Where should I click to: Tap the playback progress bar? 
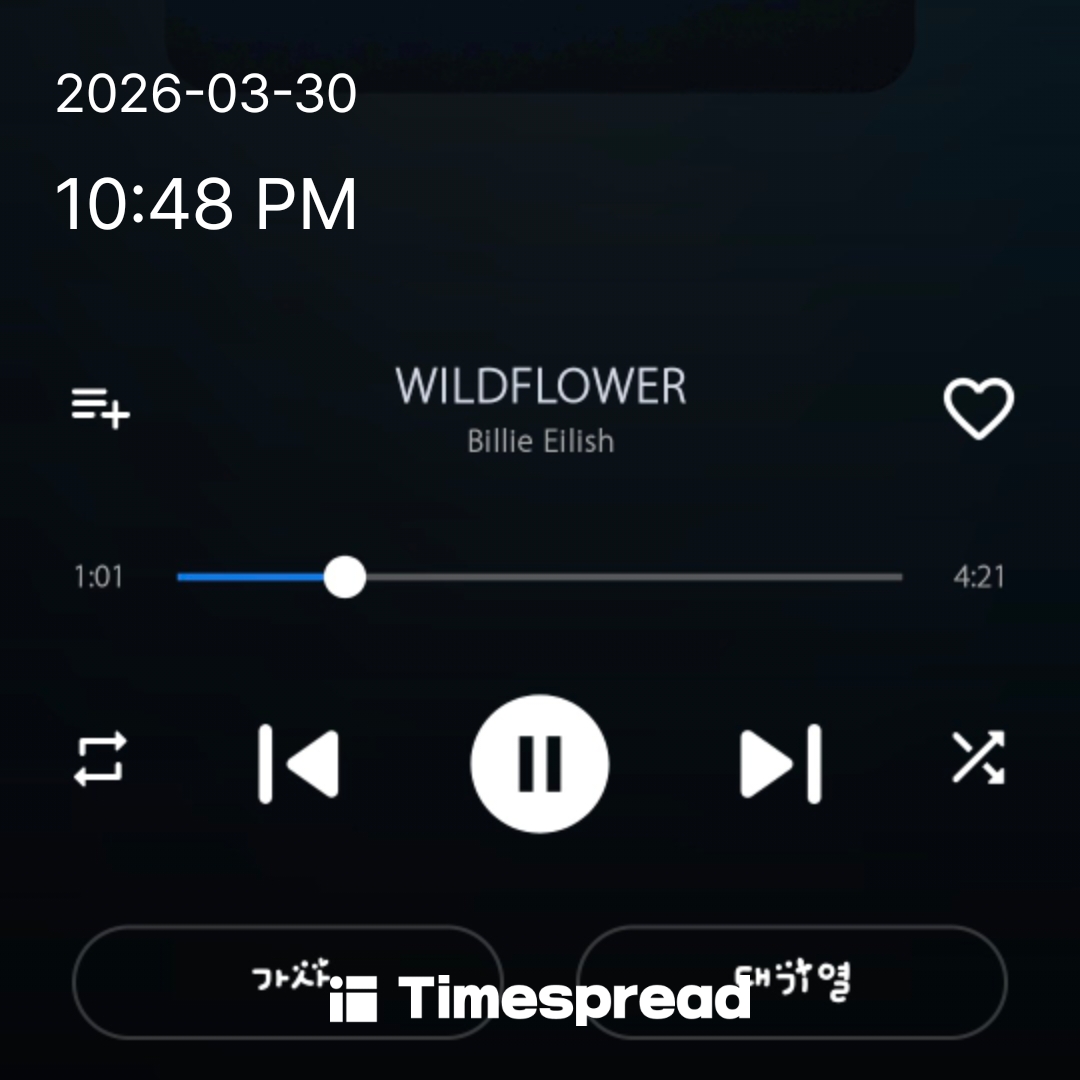click(540, 577)
